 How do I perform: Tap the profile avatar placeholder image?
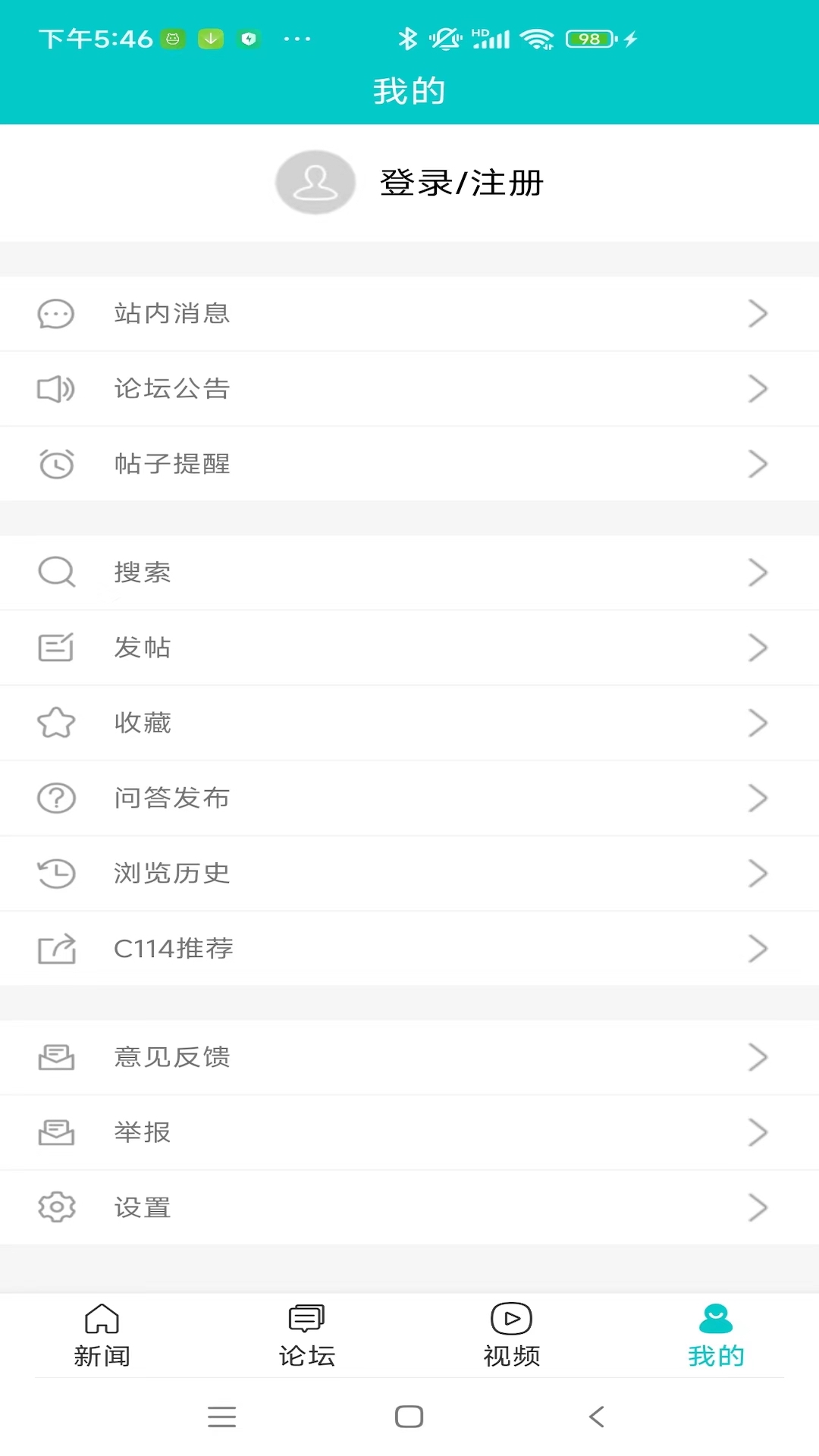pos(315,182)
